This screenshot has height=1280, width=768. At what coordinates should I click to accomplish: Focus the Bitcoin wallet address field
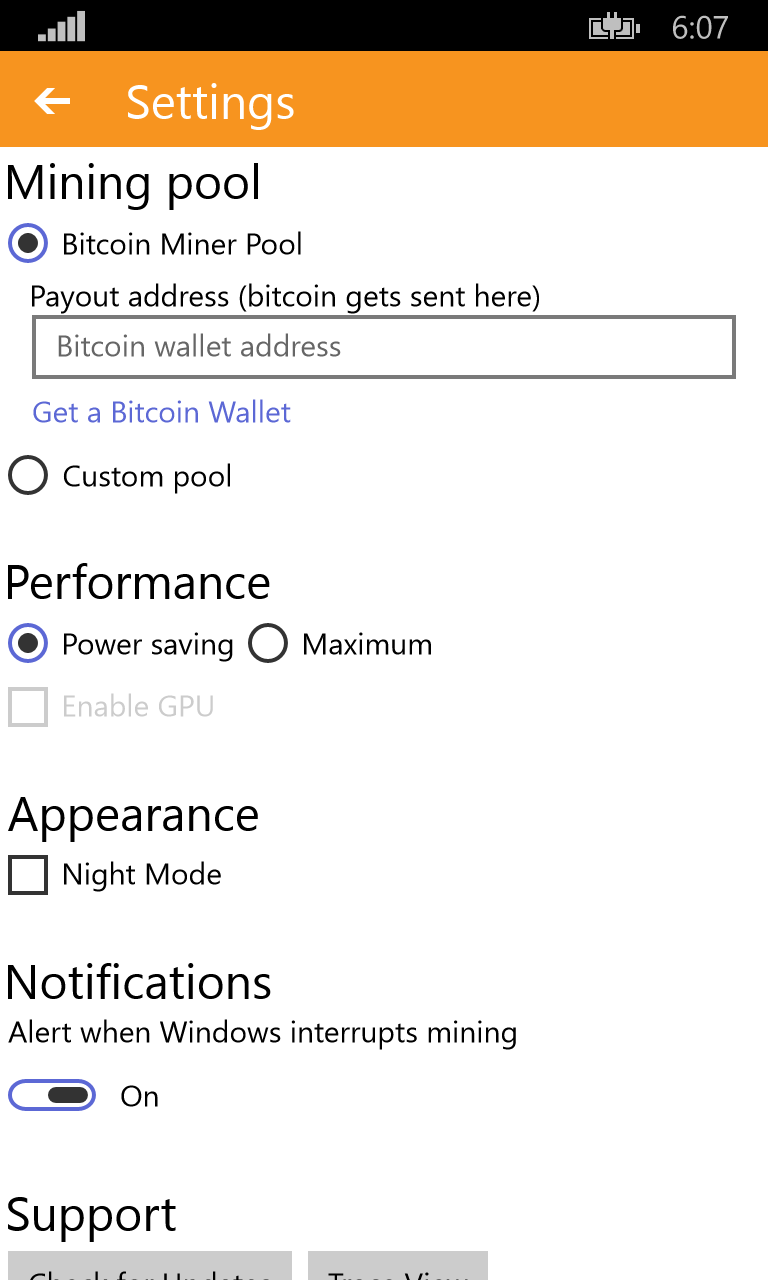(384, 347)
